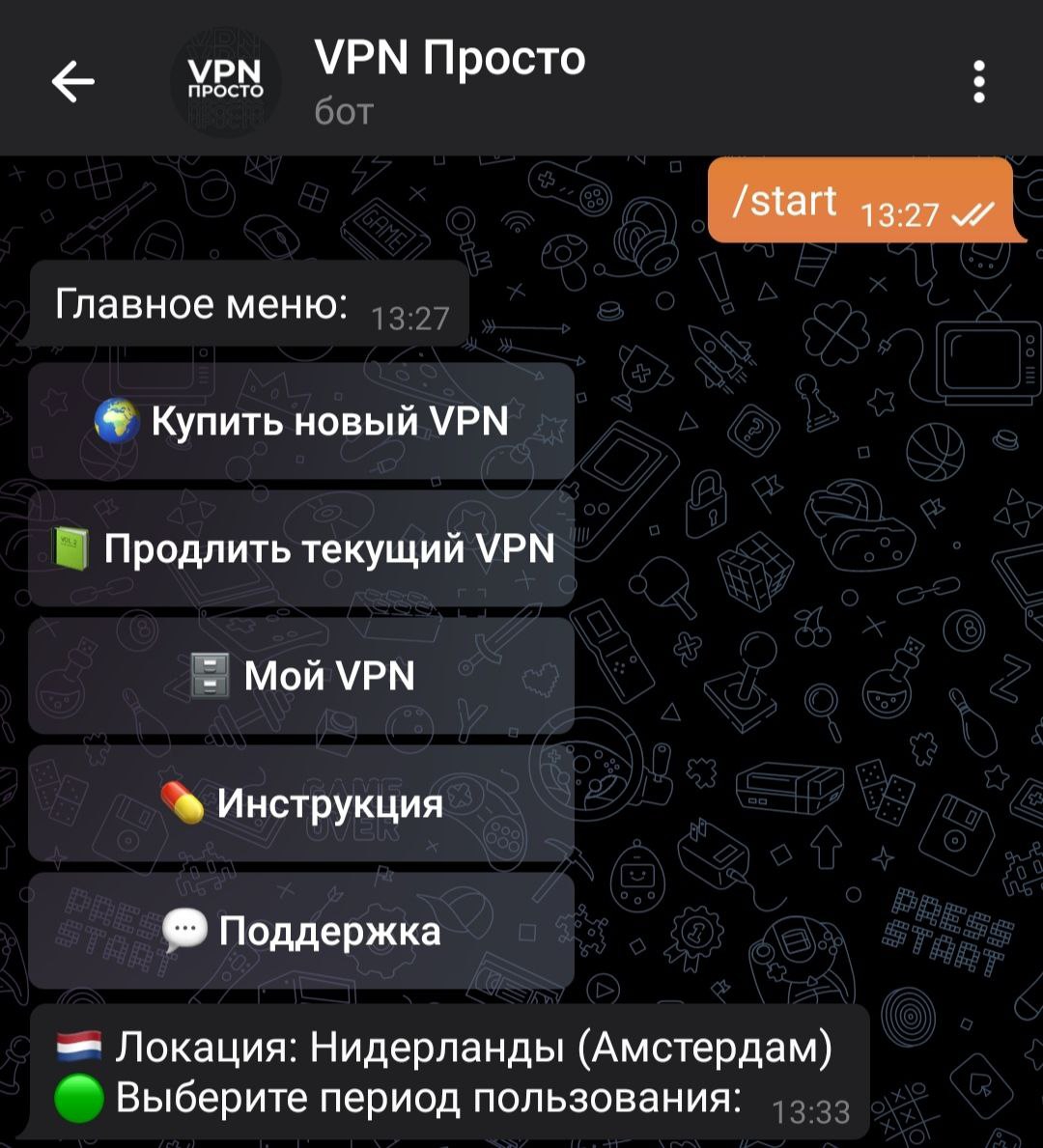Open Мой VPN

[301, 676]
